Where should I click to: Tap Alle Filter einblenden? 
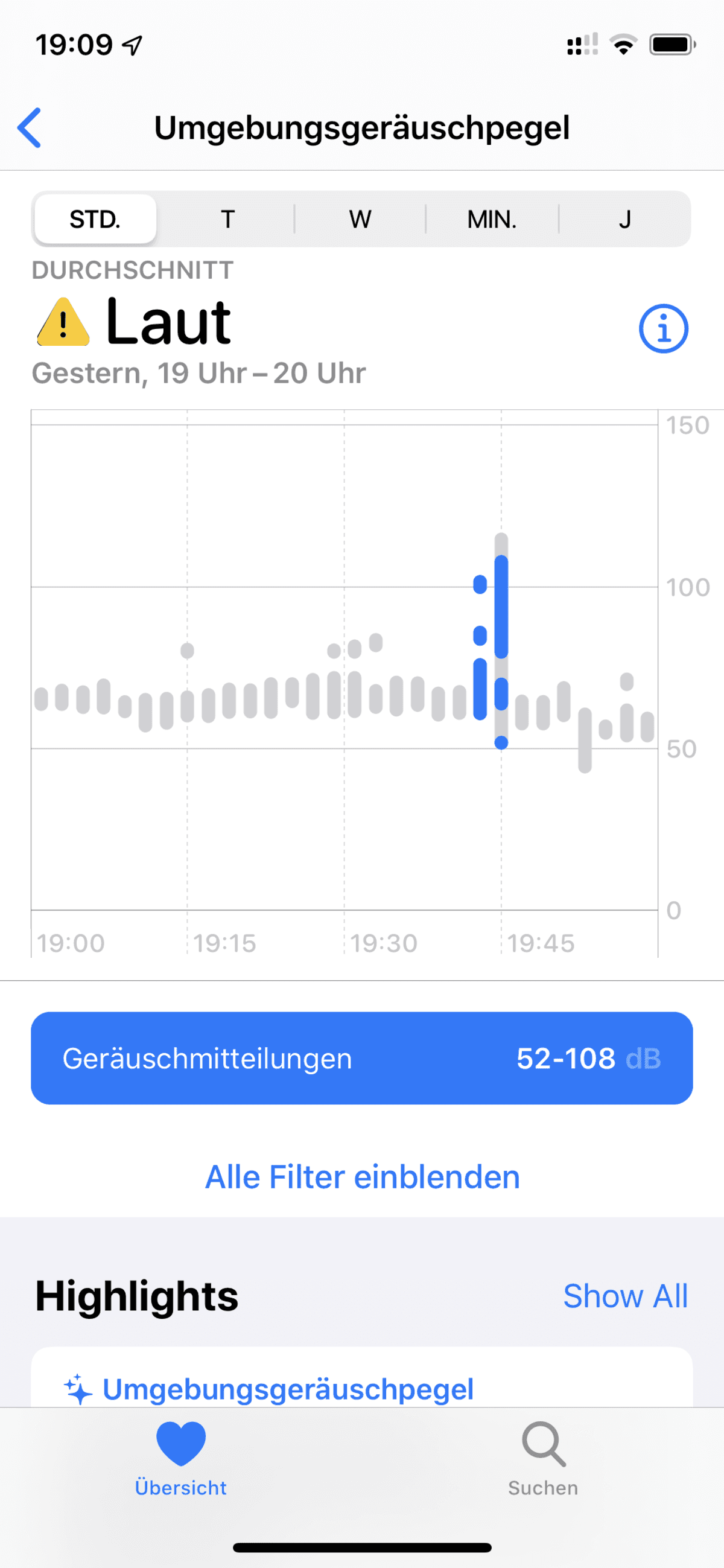[x=363, y=1177]
